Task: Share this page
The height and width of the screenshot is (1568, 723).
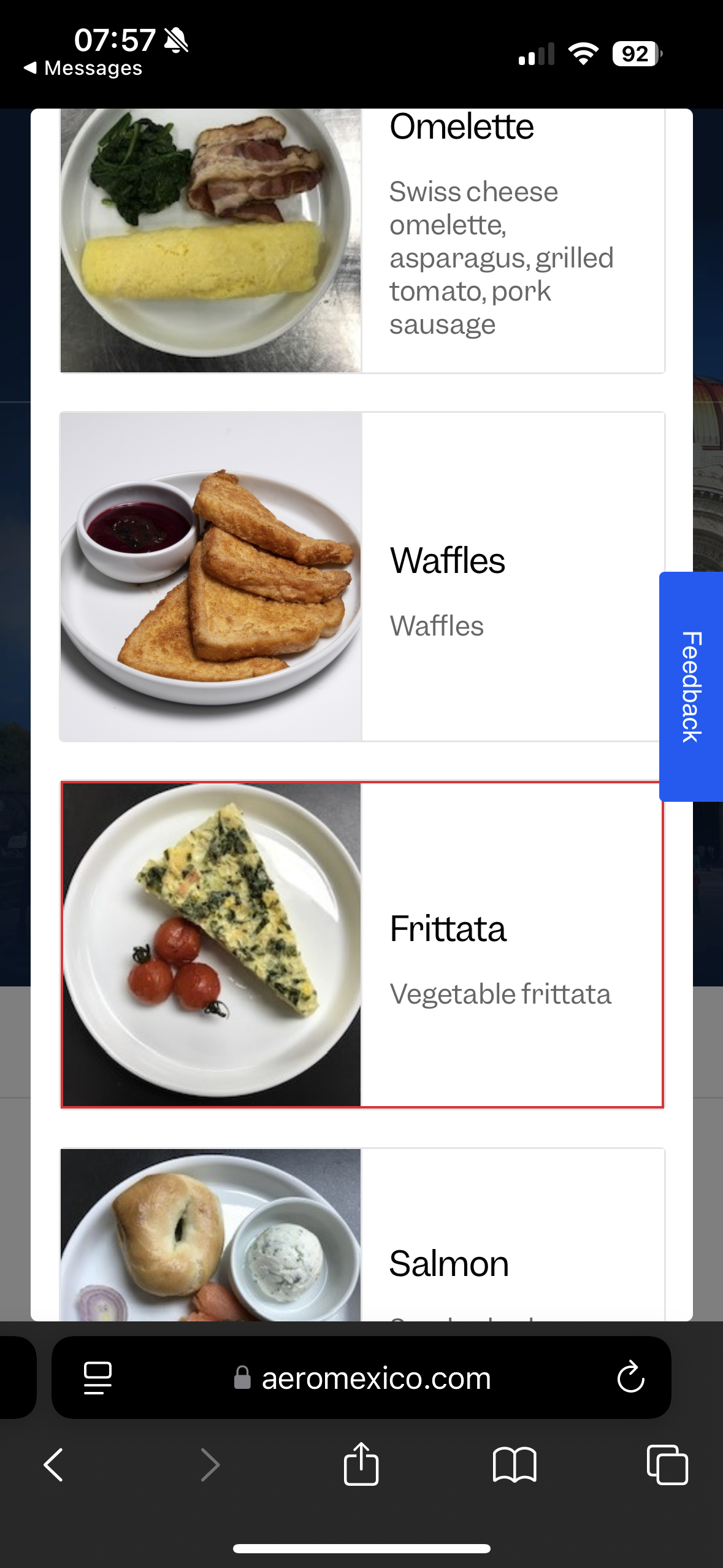Action: click(361, 1464)
